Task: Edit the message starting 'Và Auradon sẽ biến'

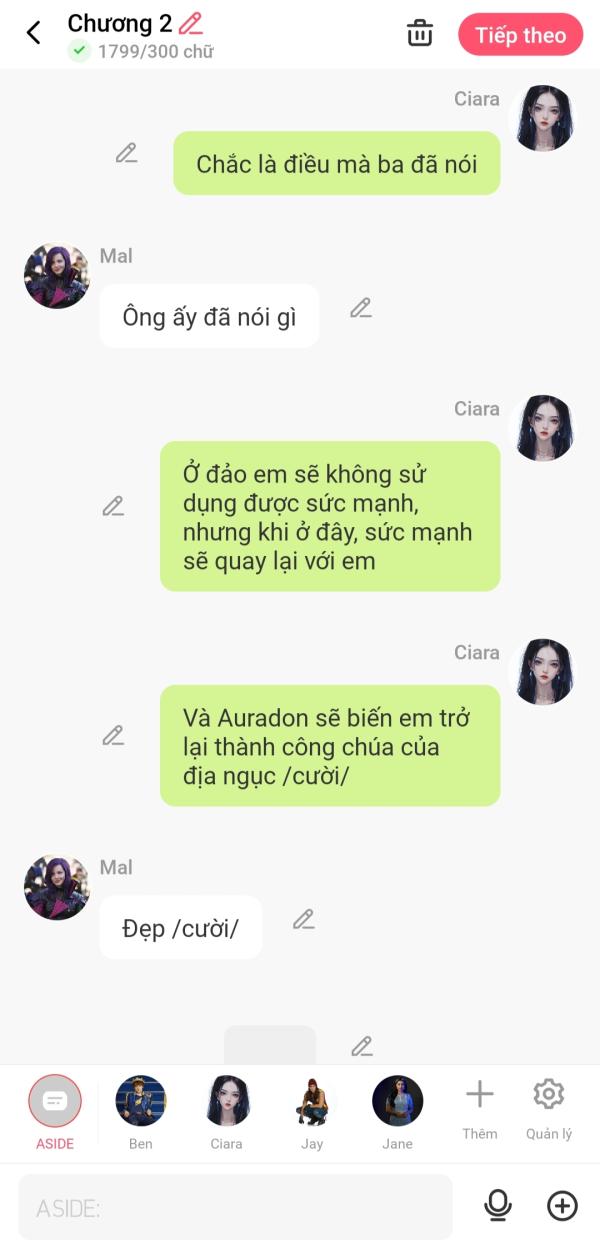Action: pyautogui.click(x=113, y=736)
